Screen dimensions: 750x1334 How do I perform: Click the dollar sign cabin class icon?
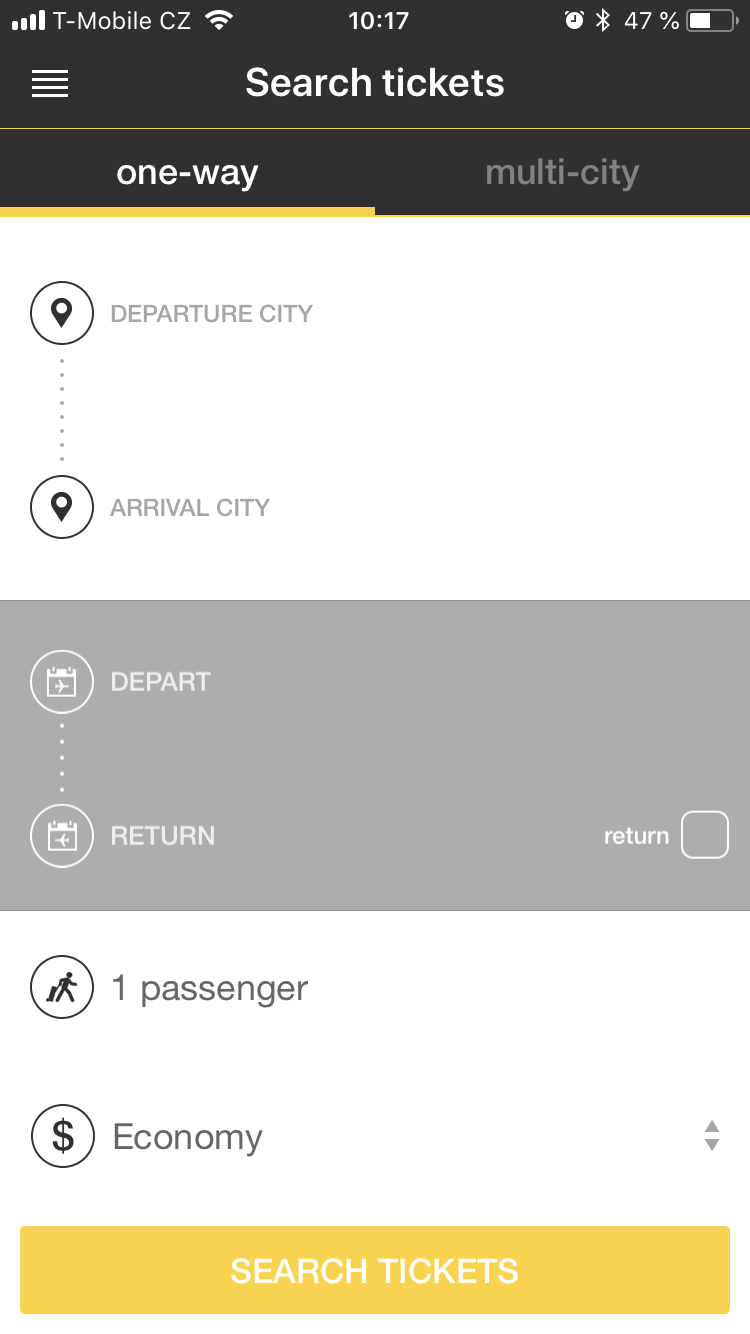62,1136
